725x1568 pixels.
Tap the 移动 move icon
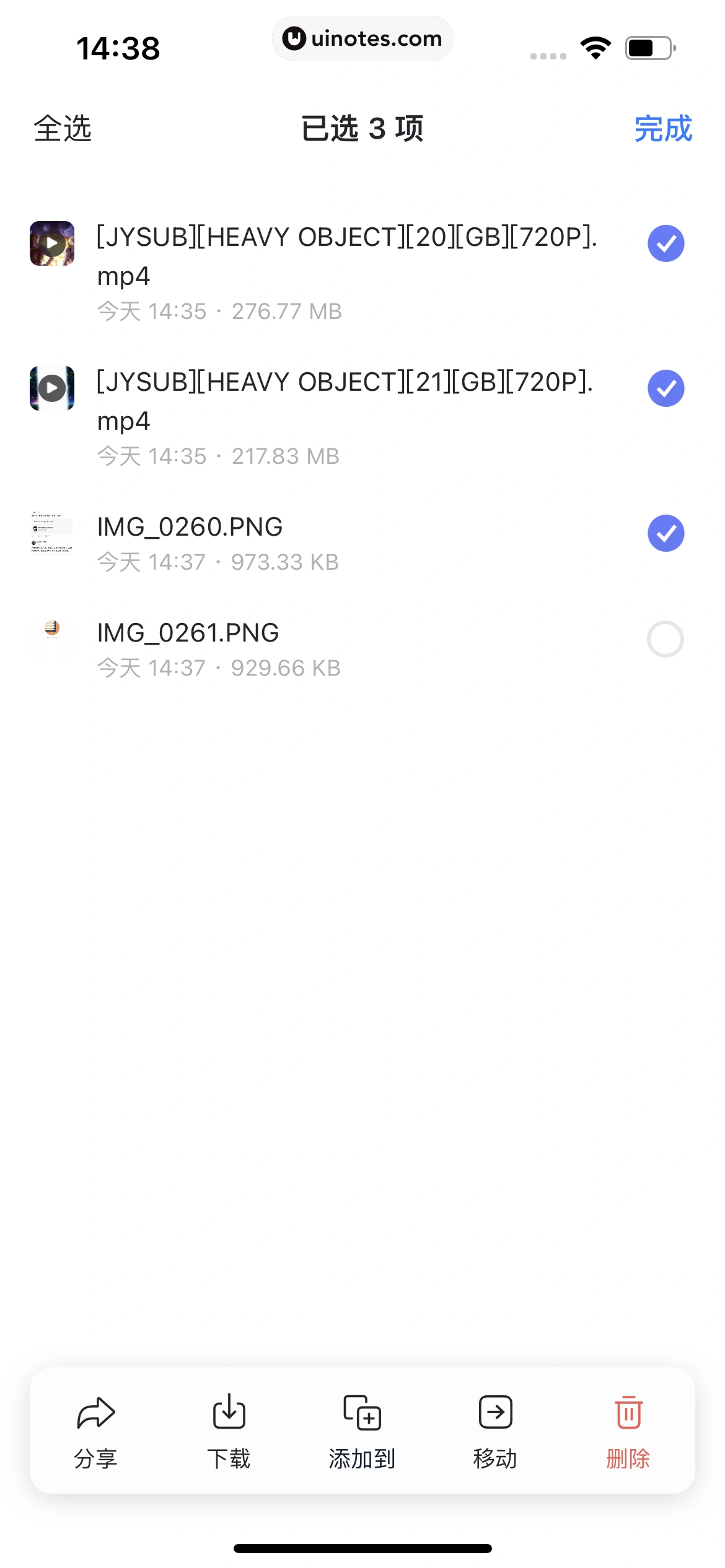[494, 1412]
